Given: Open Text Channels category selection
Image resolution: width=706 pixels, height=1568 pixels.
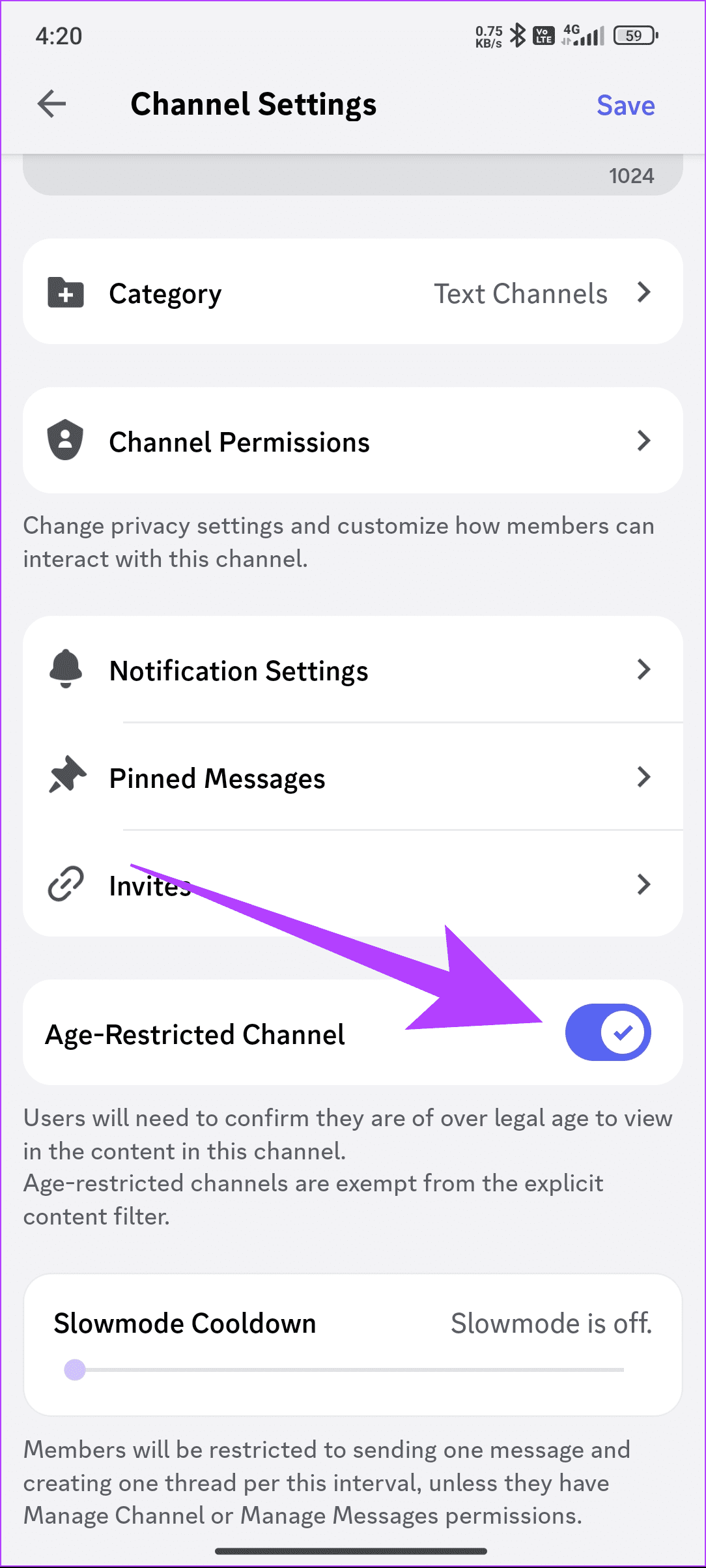Looking at the screenshot, I should point(520,293).
